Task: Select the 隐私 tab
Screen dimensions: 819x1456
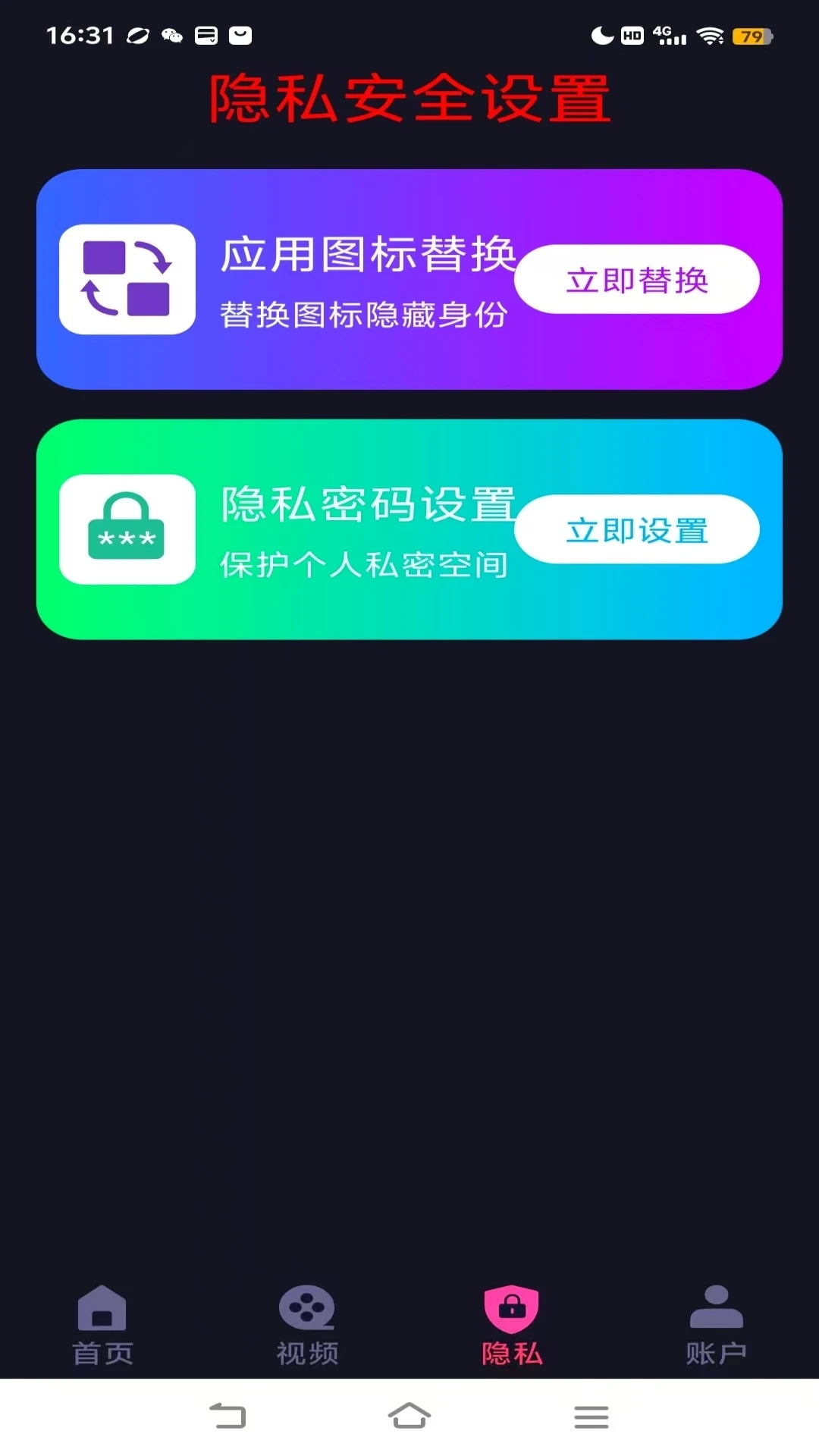Action: click(x=512, y=1325)
